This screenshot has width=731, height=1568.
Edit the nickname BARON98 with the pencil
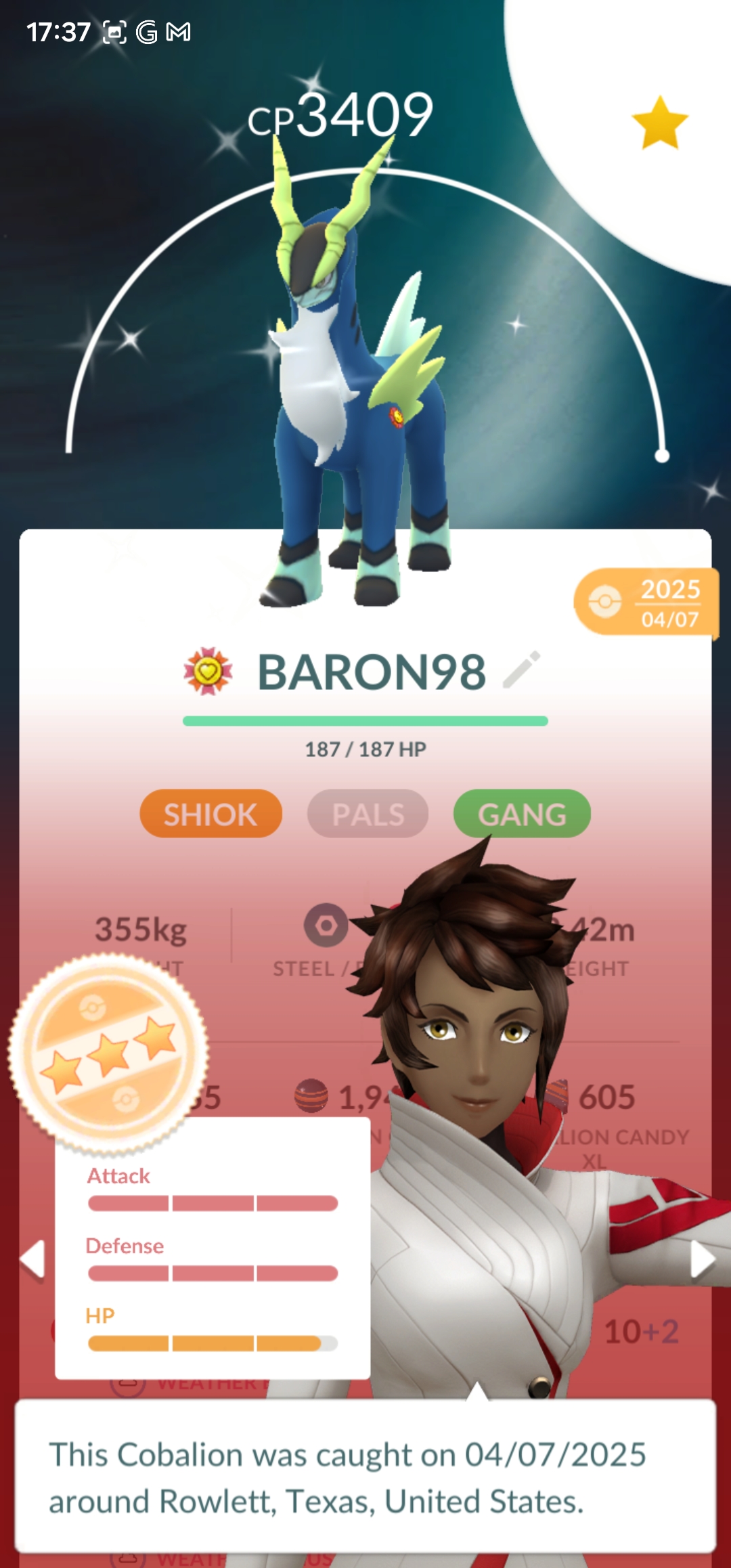coord(522,670)
